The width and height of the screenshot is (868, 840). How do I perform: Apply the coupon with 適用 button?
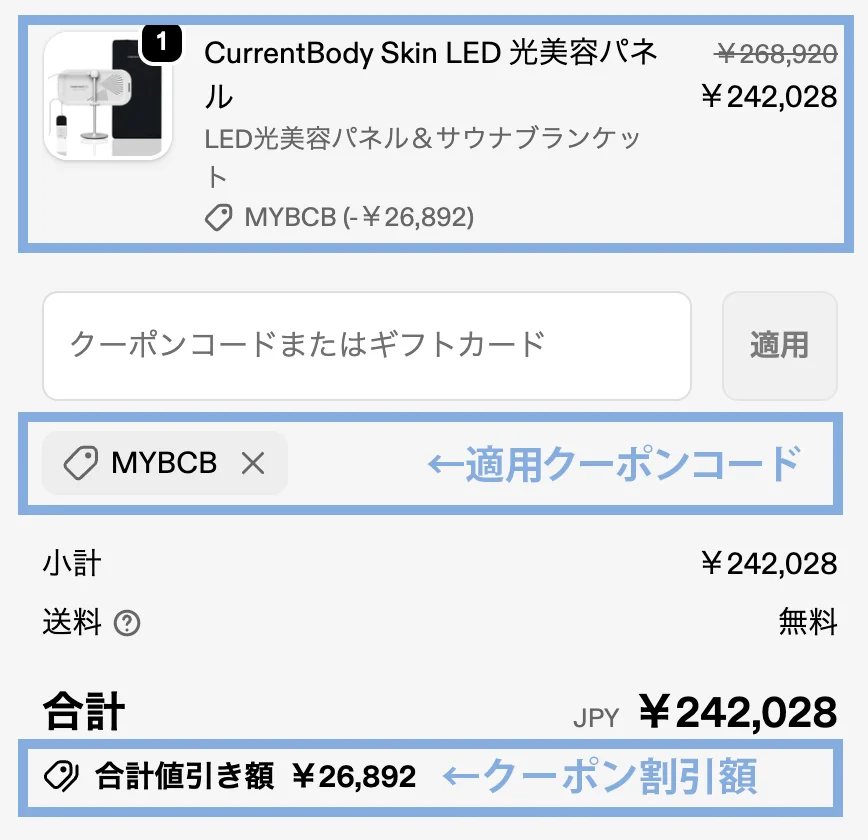point(779,346)
